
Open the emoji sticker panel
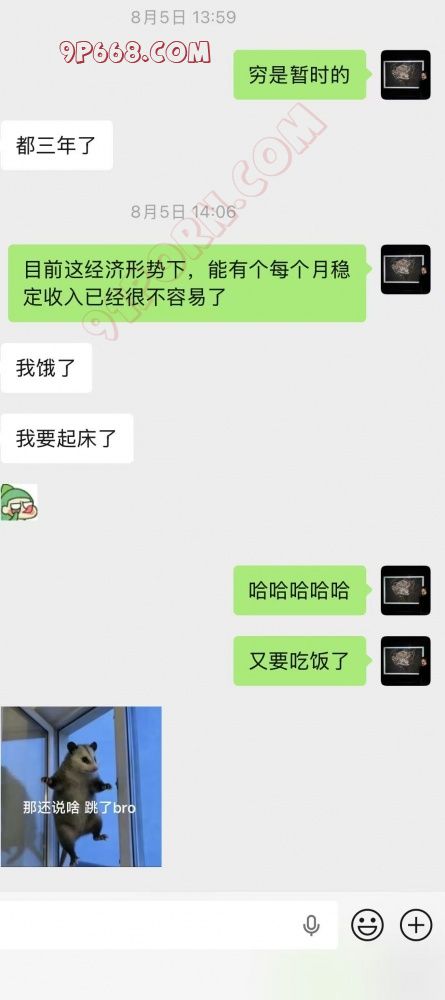[368, 924]
